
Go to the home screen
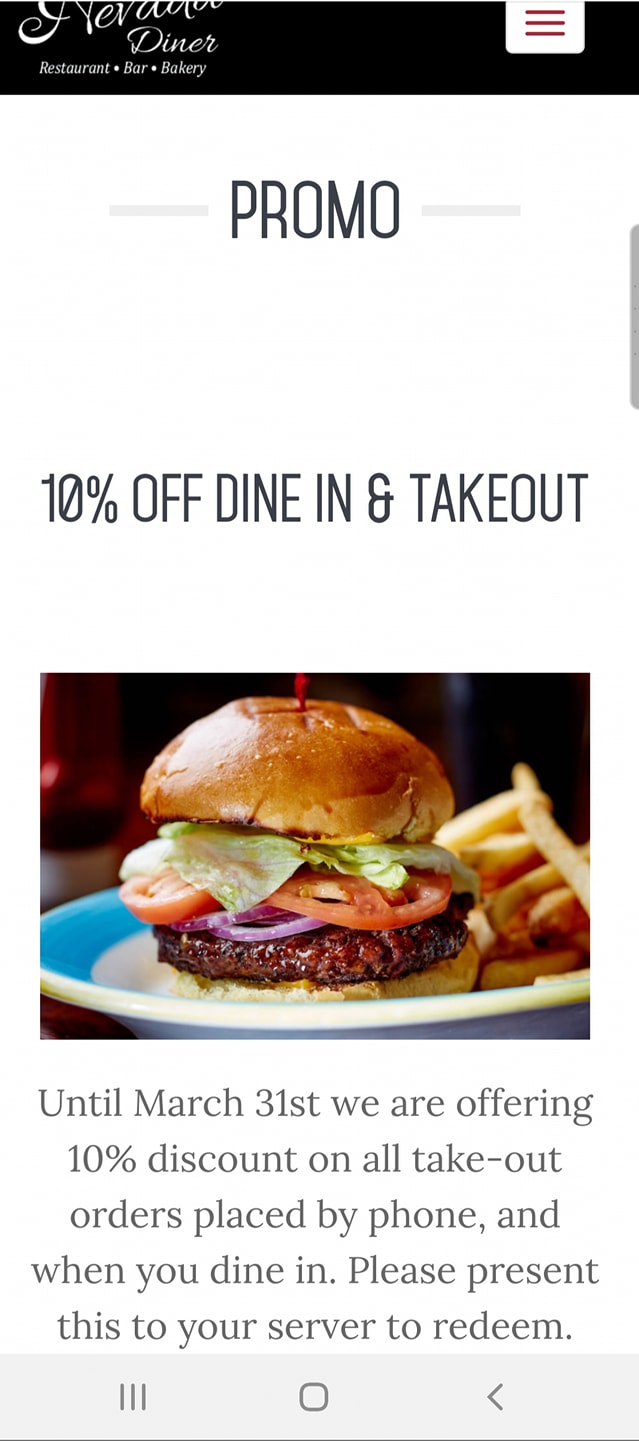tap(314, 1397)
